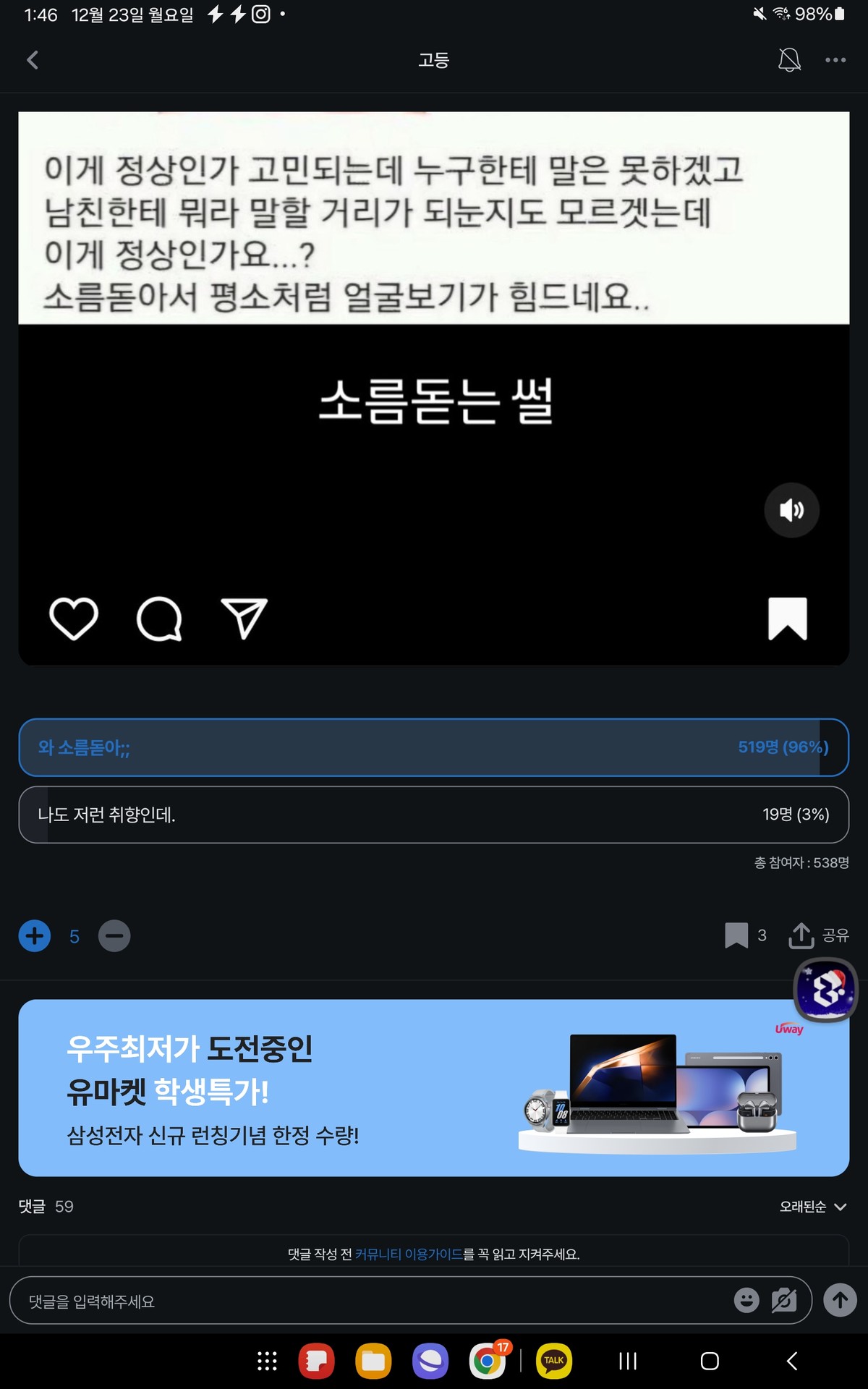Open the post's embedded image
The image size is (868, 1389).
point(433,388)
